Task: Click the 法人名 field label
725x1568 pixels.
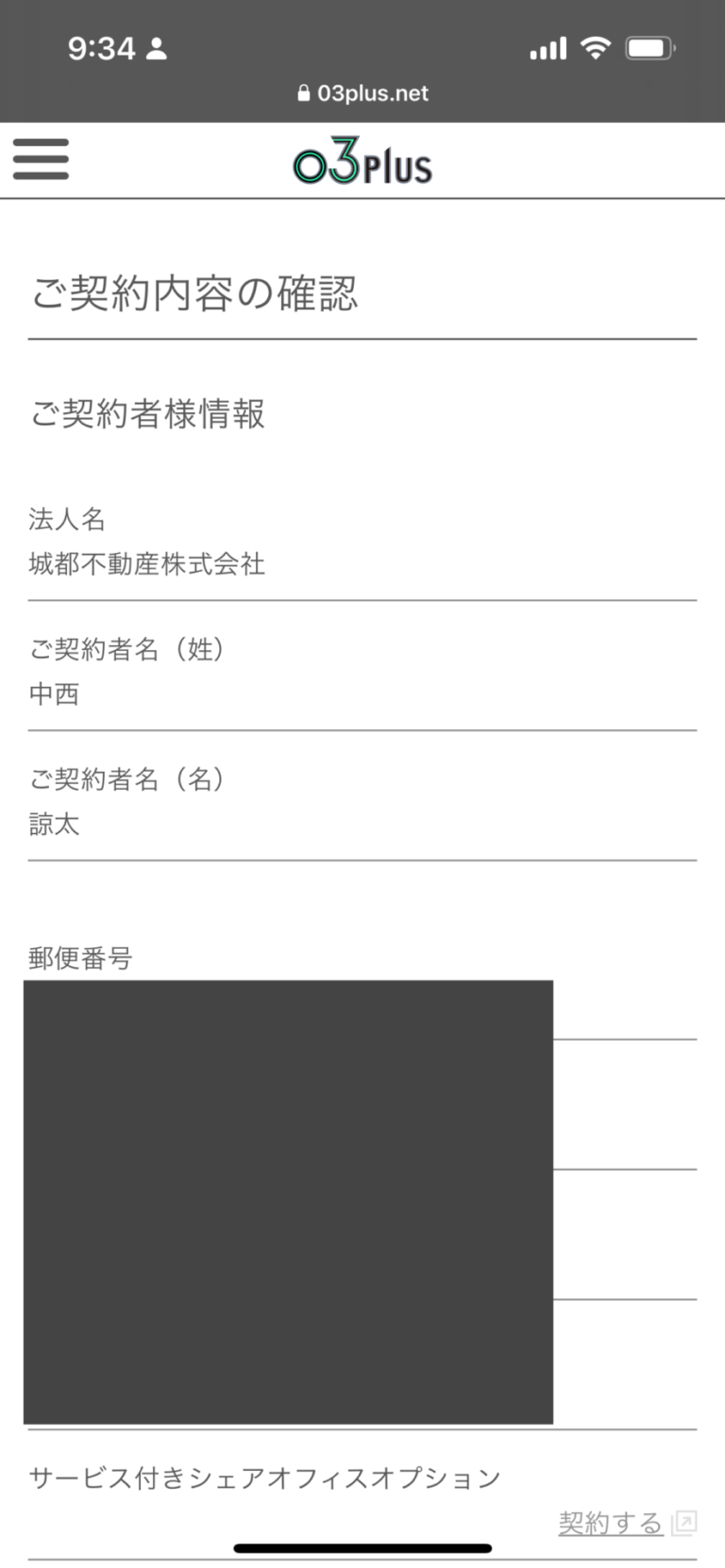Action: [x=66, y=520]
